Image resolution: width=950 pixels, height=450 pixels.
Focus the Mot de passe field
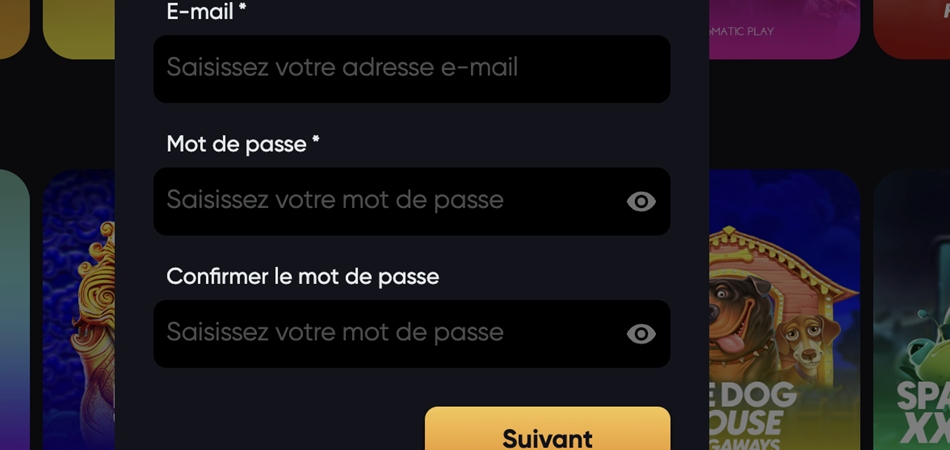click(385, 201)
